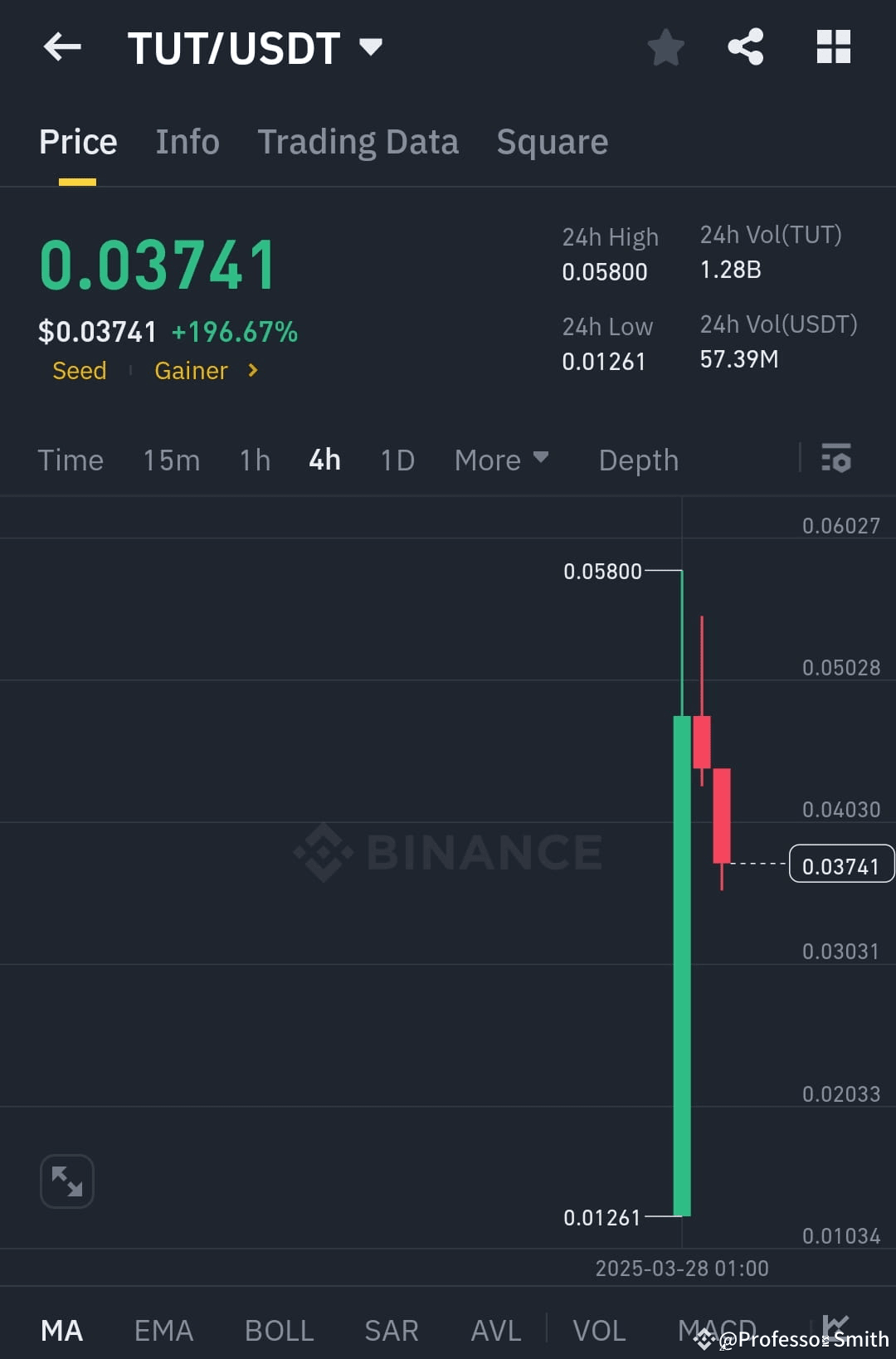View the Seed tag details

tap(79, 371)
